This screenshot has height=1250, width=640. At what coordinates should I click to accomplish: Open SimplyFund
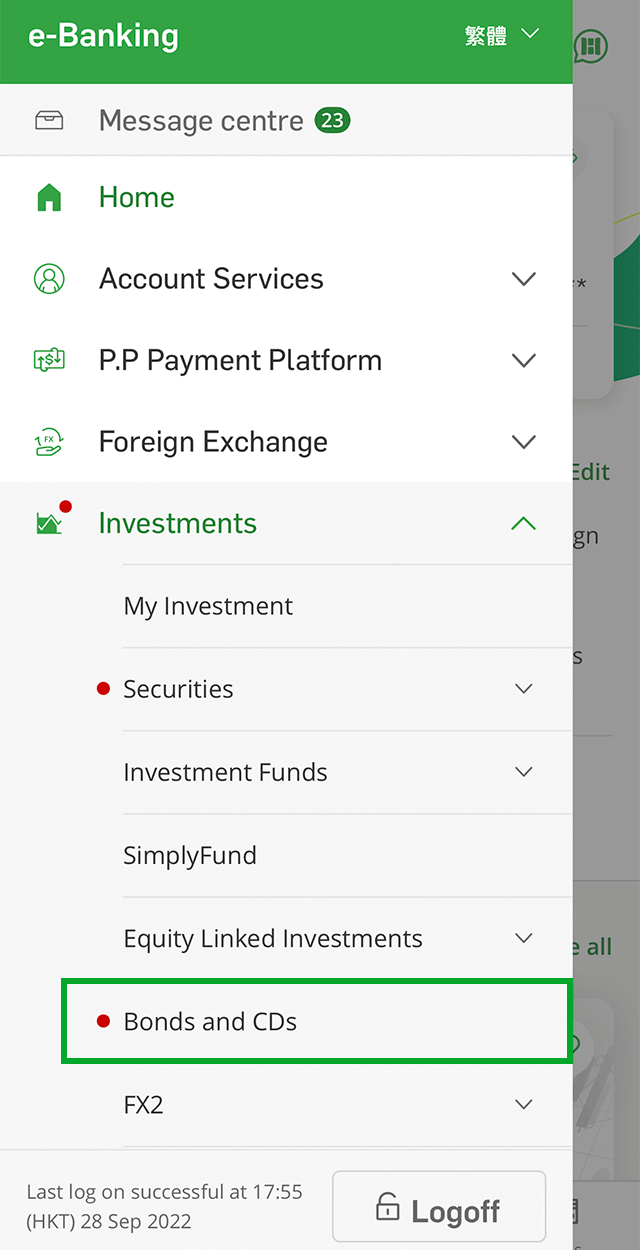[347, 856]
